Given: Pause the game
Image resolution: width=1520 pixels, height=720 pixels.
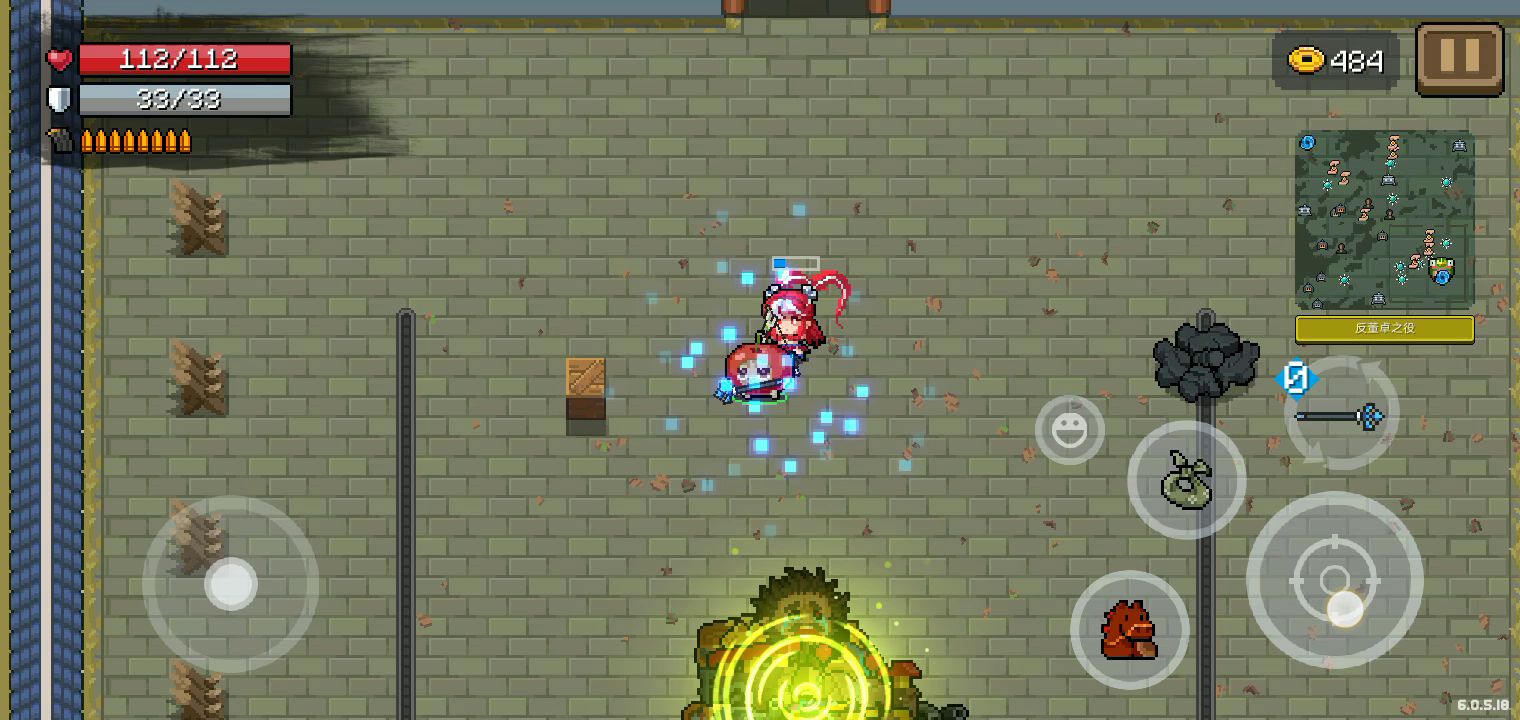Looking at the screenshot, I should [1459, 59].
